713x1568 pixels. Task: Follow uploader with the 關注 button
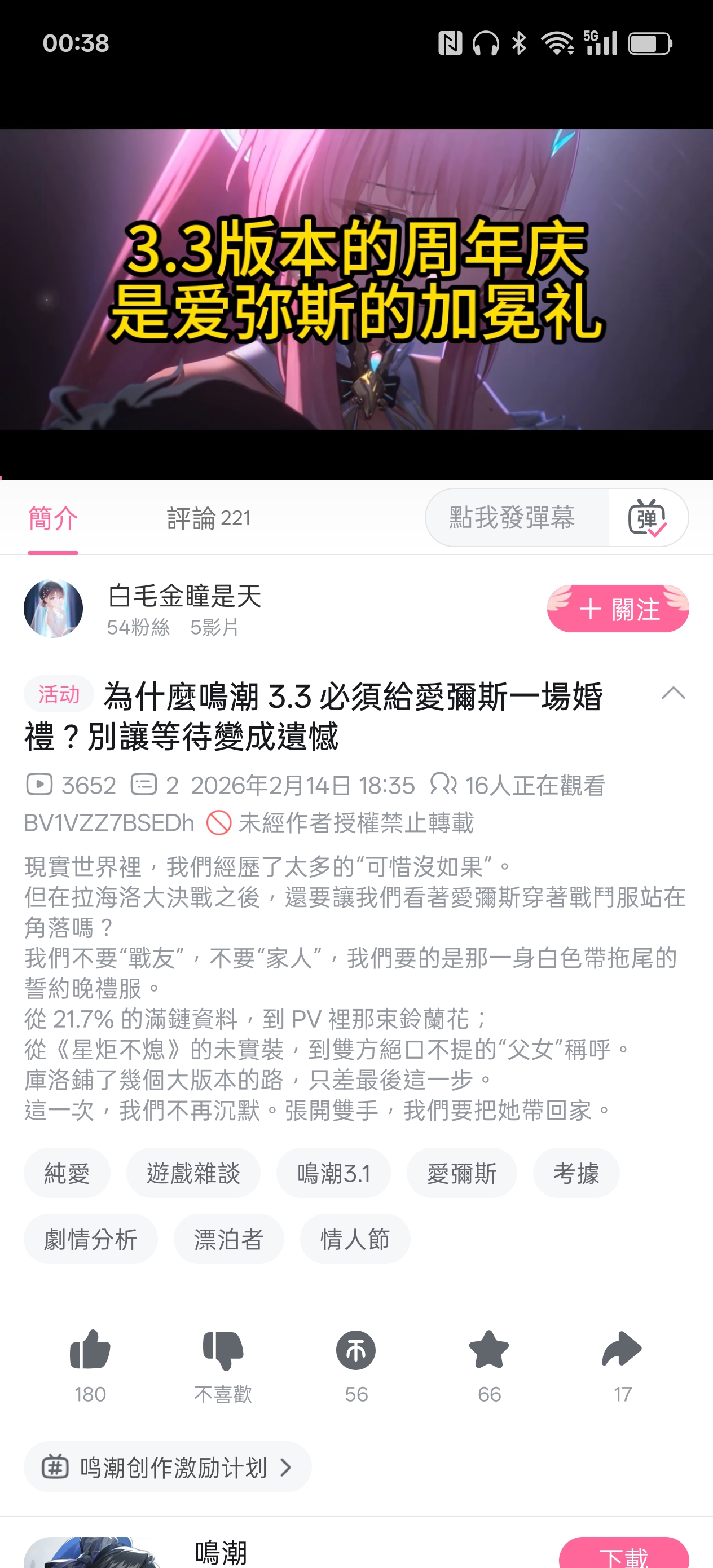click(618, 609)
